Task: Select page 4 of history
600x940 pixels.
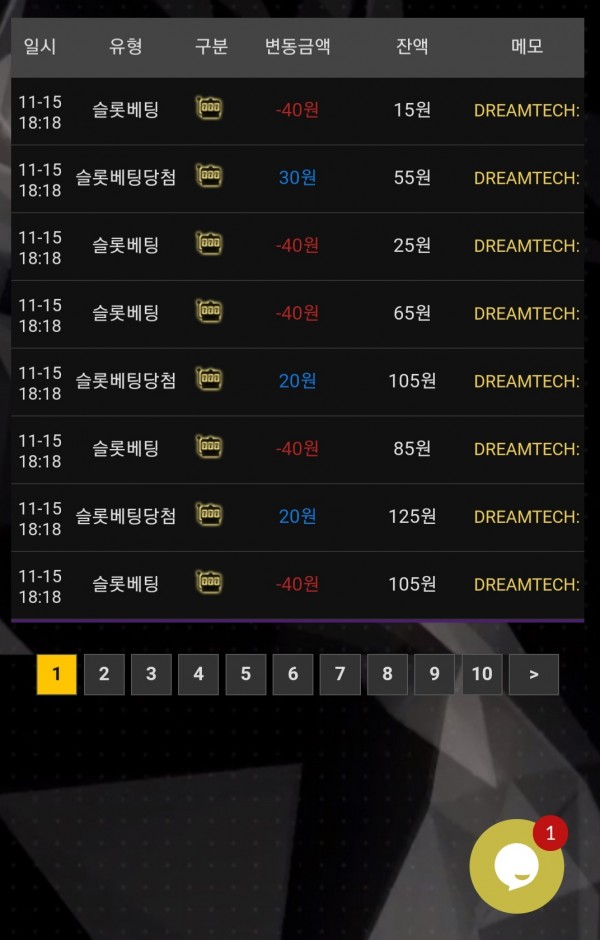Action: (198, 674)
